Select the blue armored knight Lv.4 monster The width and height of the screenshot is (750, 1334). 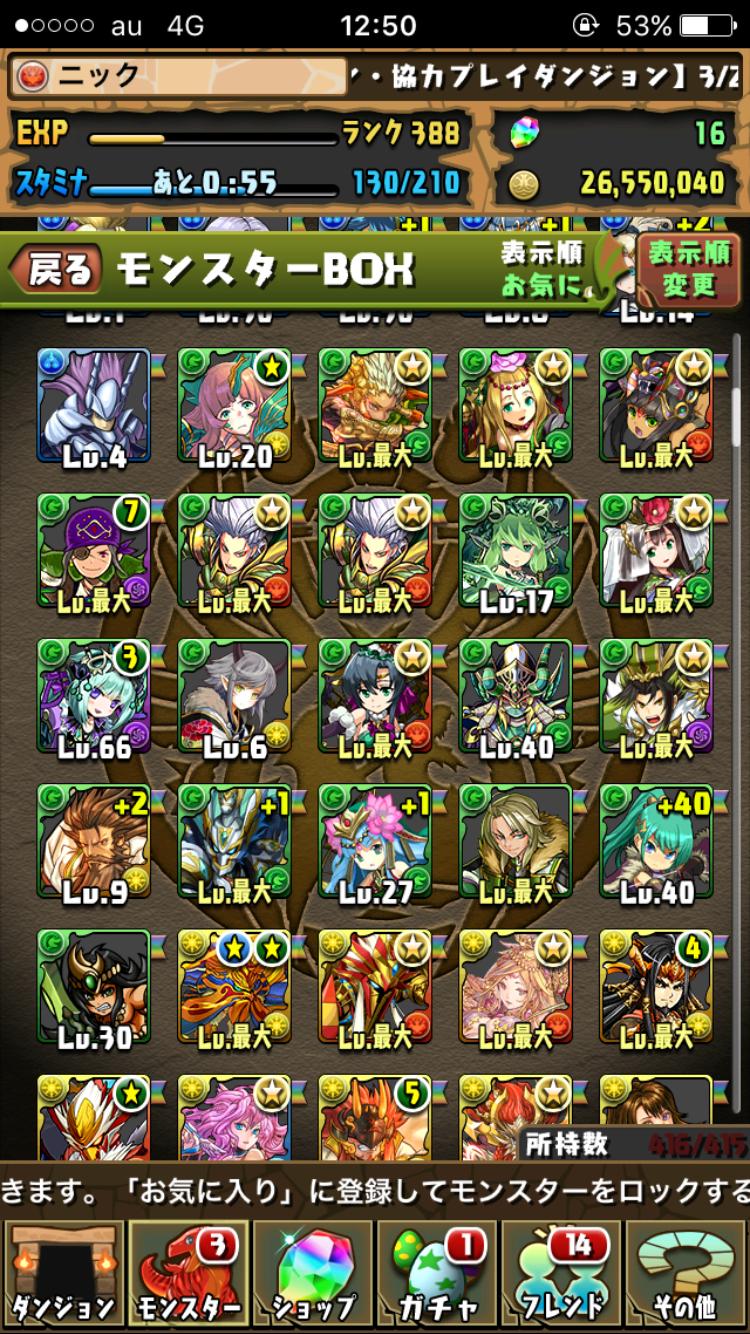point(94,405)
